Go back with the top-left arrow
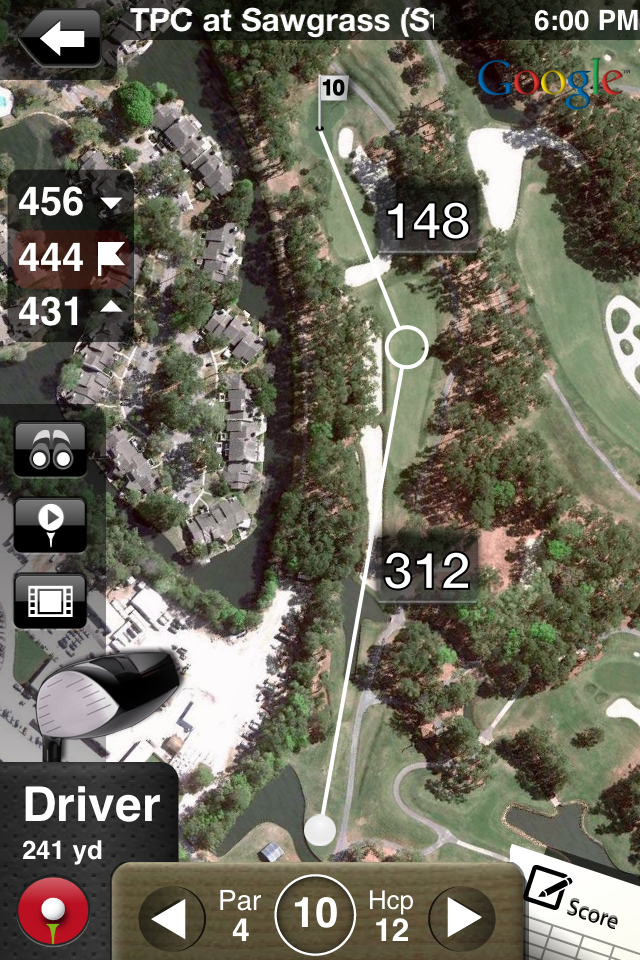The height and width of the screenshot is (960, 640). pos(60,38)
